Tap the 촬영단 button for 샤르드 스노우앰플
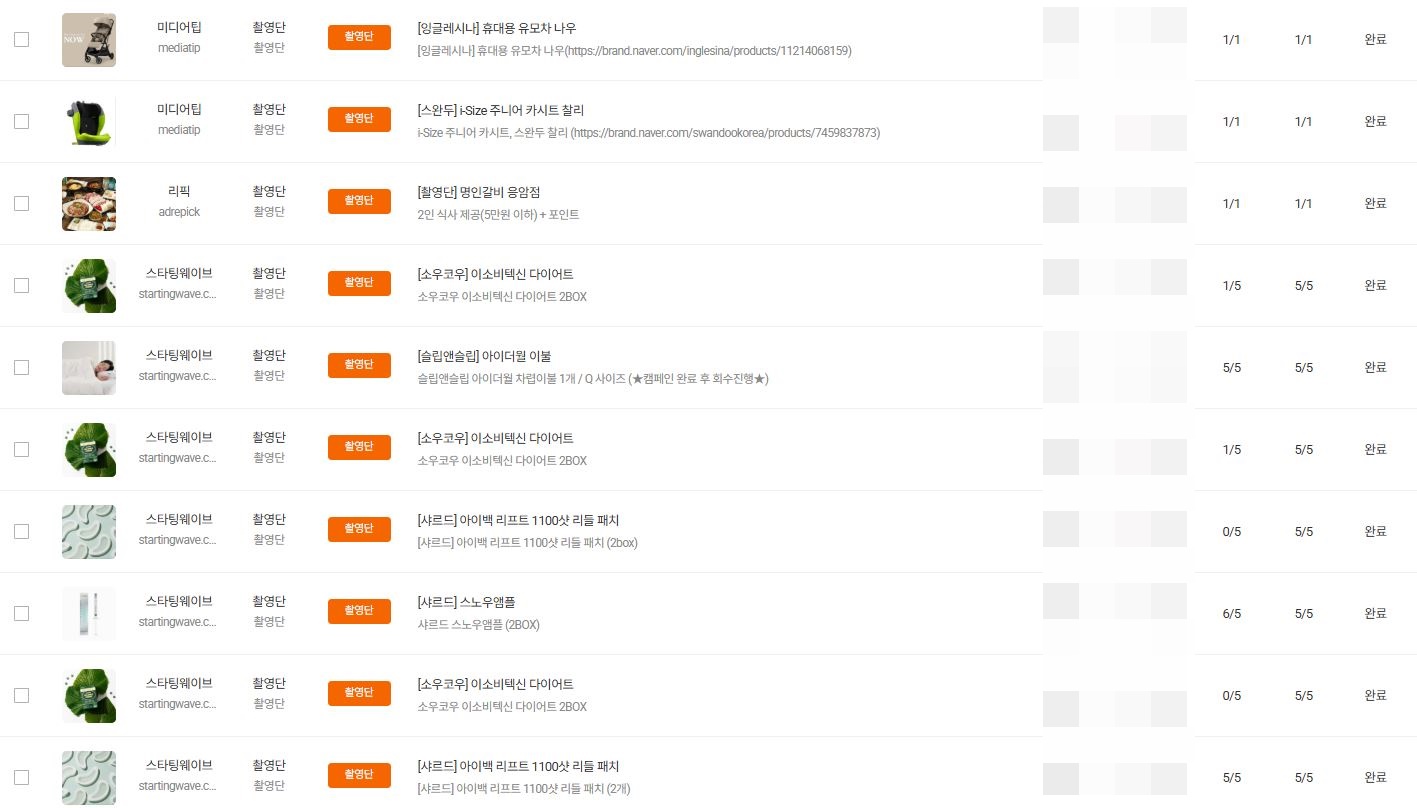The height and width of the screenshot is (808, 1417). coord(359,612)
